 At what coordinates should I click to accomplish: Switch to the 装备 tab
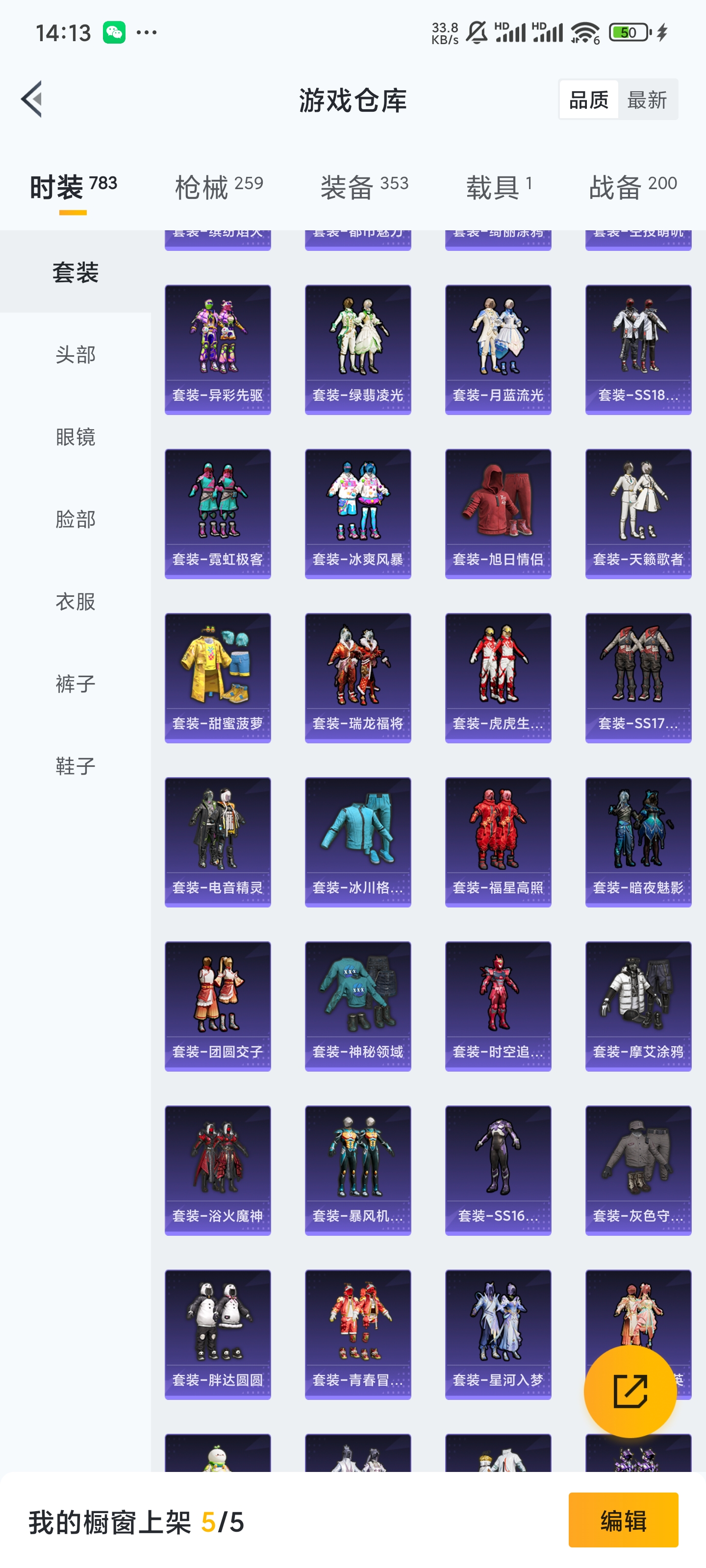click(x=364, y=186)
